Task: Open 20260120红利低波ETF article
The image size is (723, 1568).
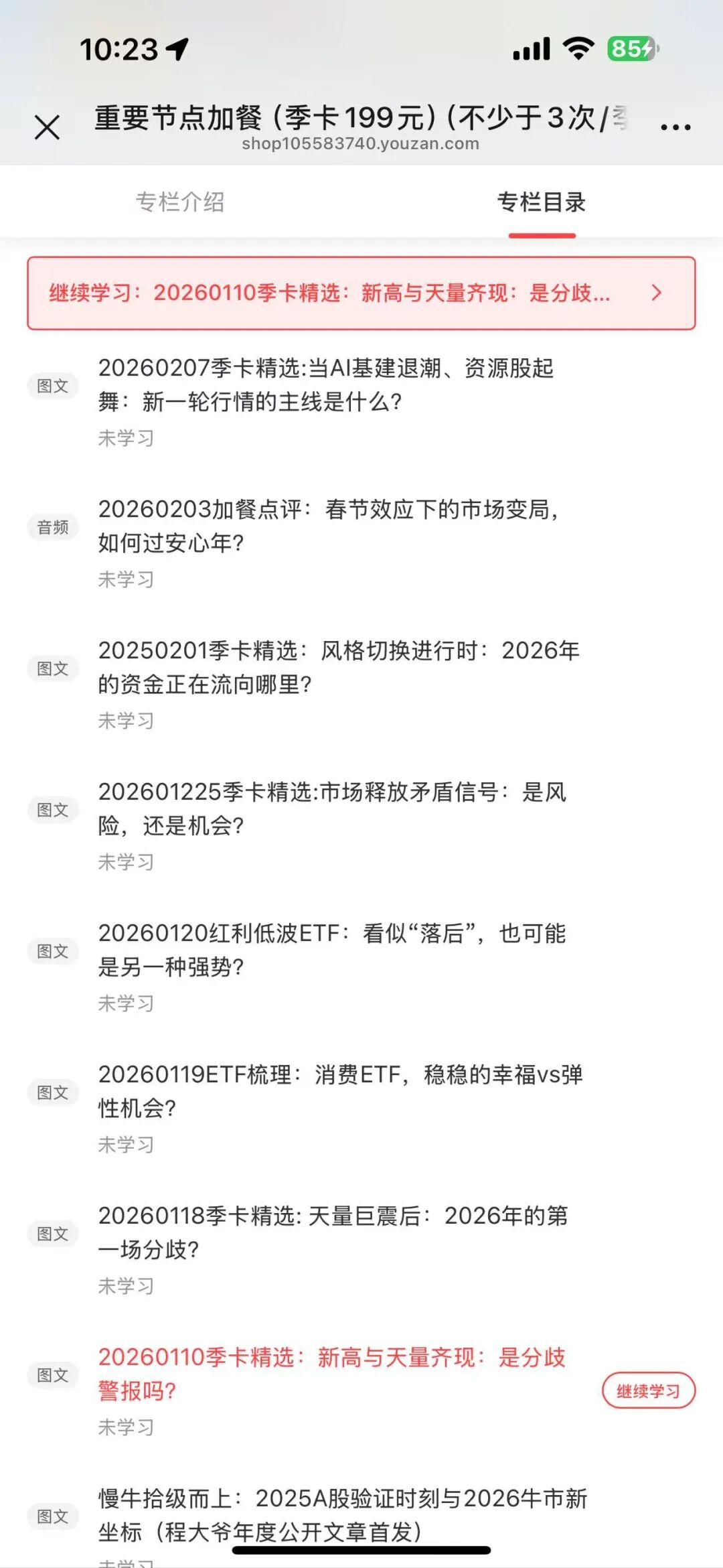Action: 332,950
